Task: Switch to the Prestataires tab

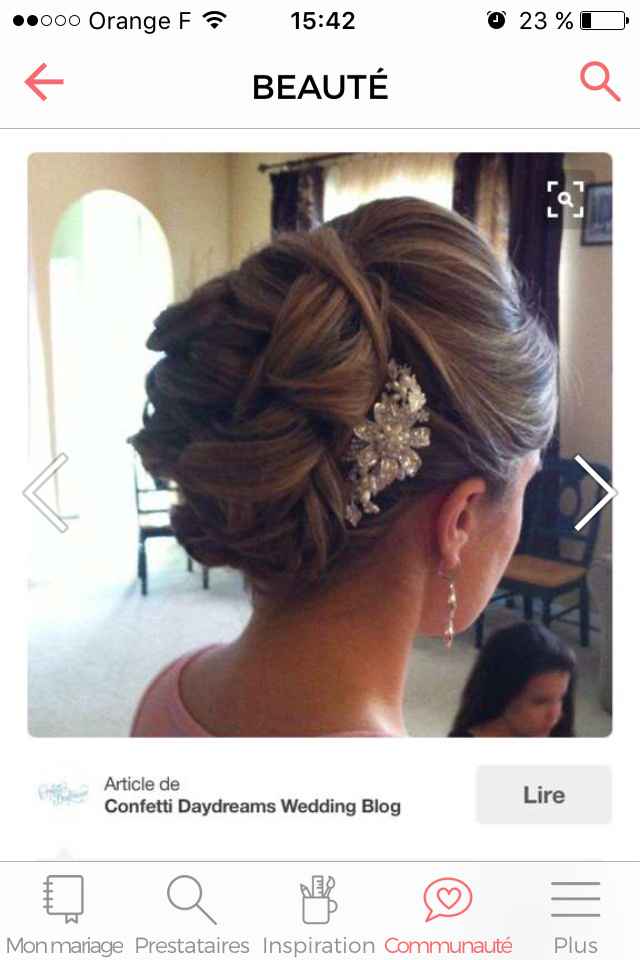Action: (192, 915)
